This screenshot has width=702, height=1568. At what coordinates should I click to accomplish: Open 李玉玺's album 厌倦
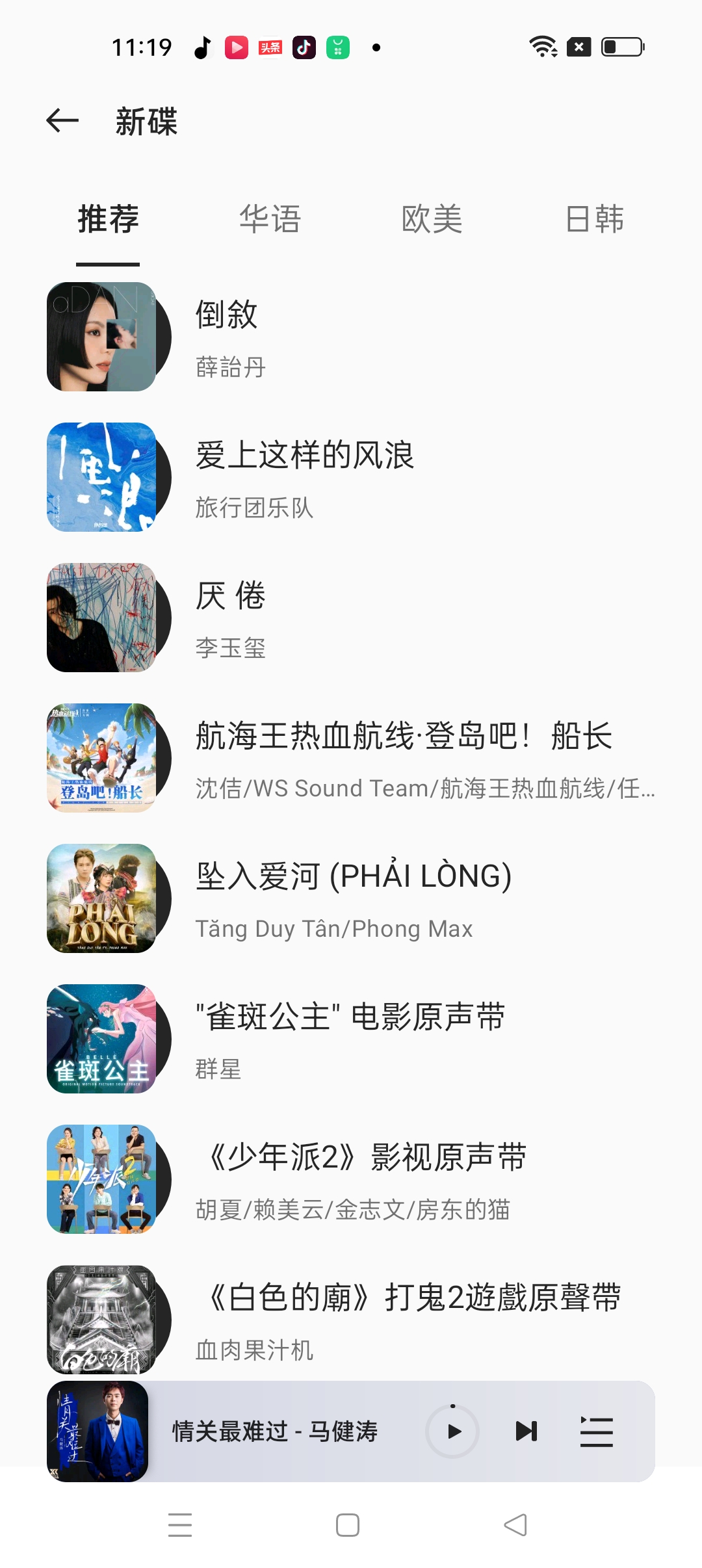pos(351,618)
